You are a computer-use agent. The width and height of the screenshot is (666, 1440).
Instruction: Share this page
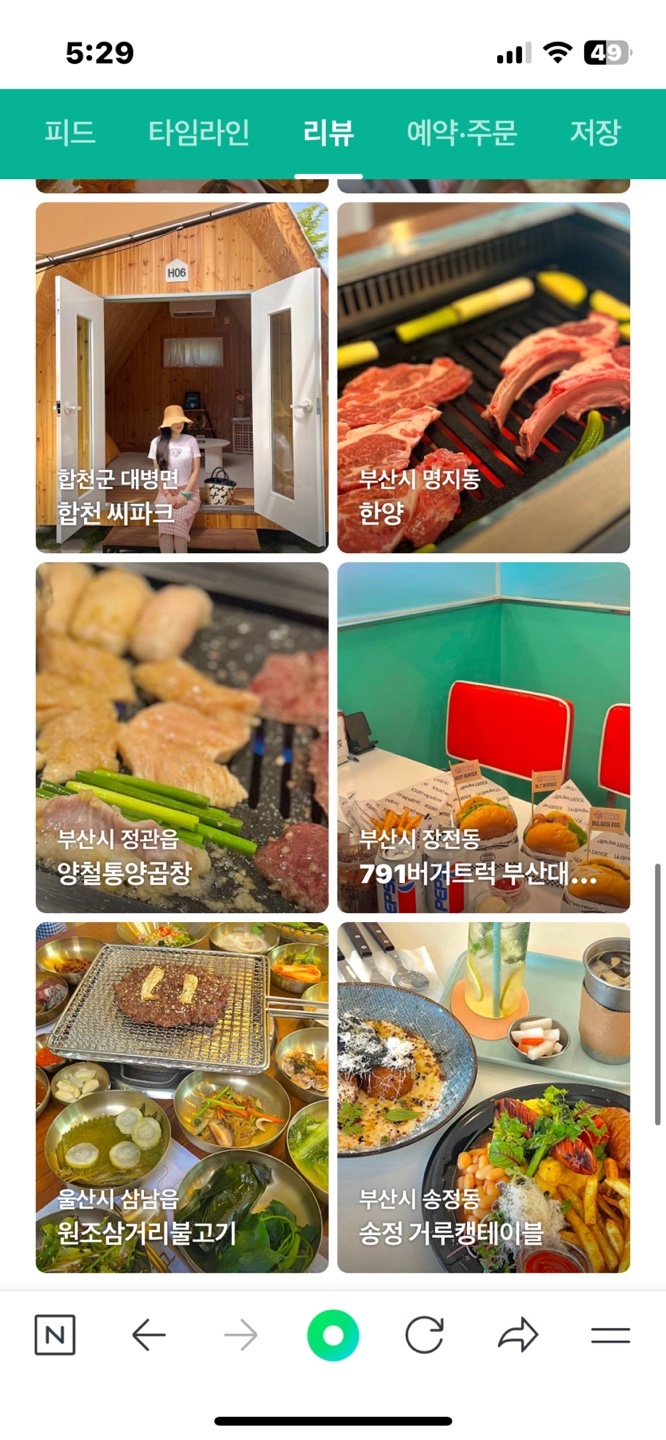click(x=517, y=1335)
